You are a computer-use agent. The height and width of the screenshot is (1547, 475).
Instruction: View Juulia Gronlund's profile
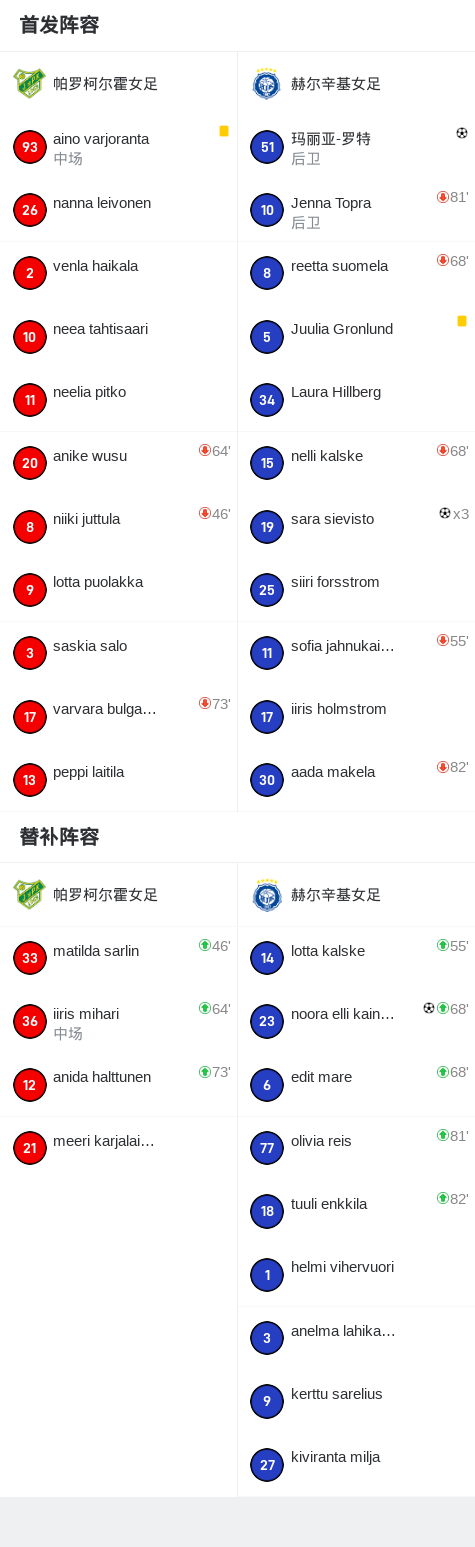356,337
